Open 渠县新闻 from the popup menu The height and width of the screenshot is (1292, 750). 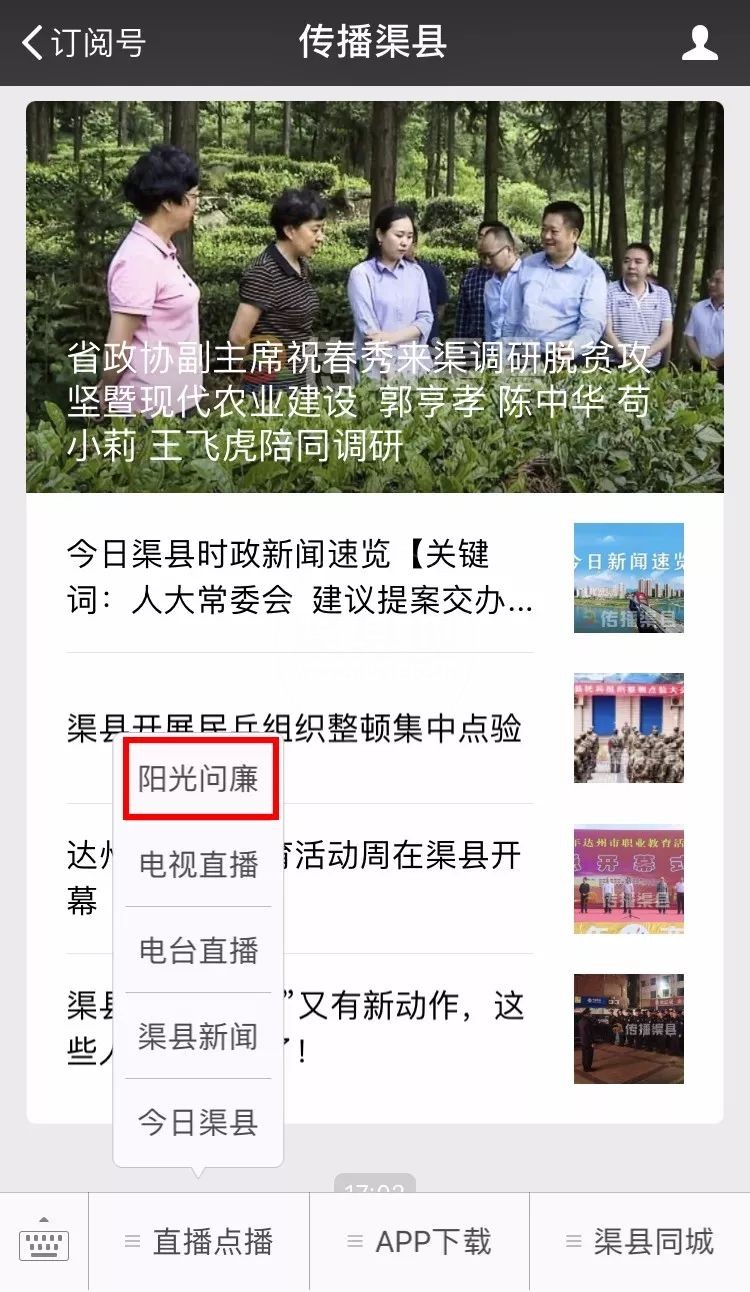(x=198, y=1036)
